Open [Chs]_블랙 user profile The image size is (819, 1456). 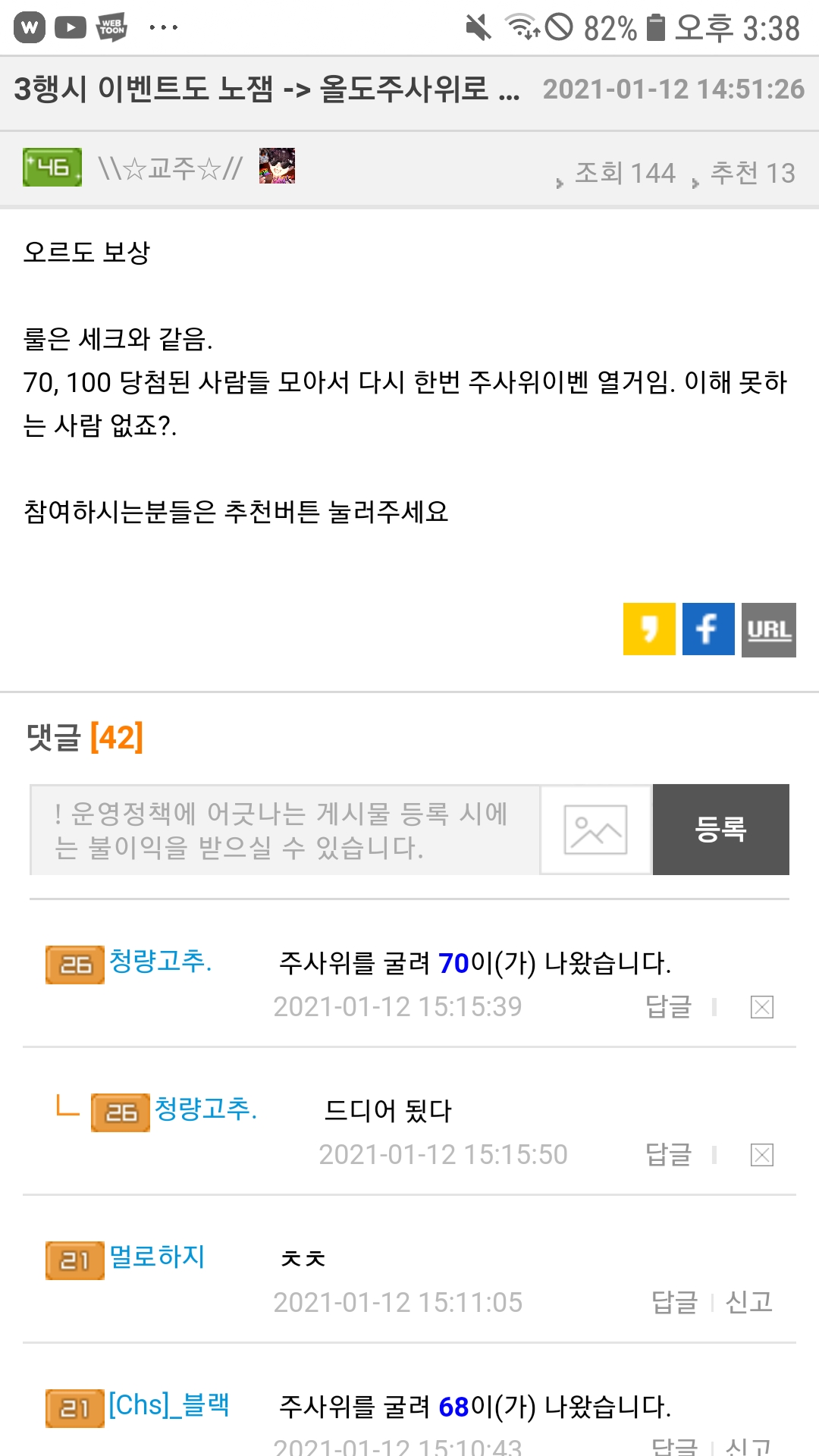coord(168,1404)
